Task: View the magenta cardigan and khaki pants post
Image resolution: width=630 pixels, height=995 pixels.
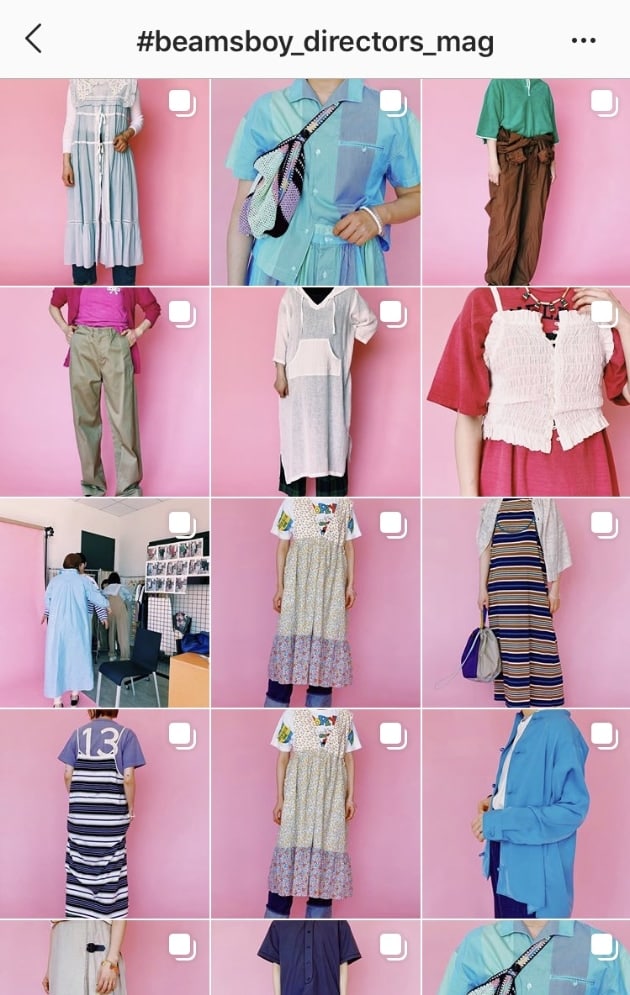Action: tap(104, 392)
